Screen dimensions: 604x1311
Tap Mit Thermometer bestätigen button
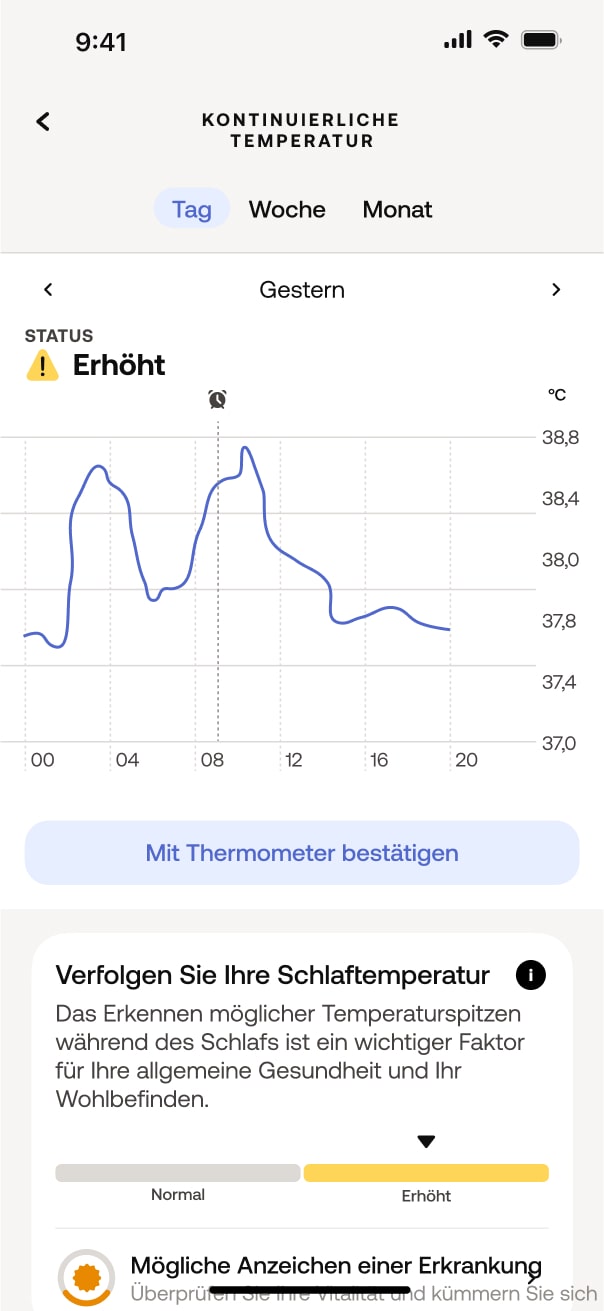point(302,853)
